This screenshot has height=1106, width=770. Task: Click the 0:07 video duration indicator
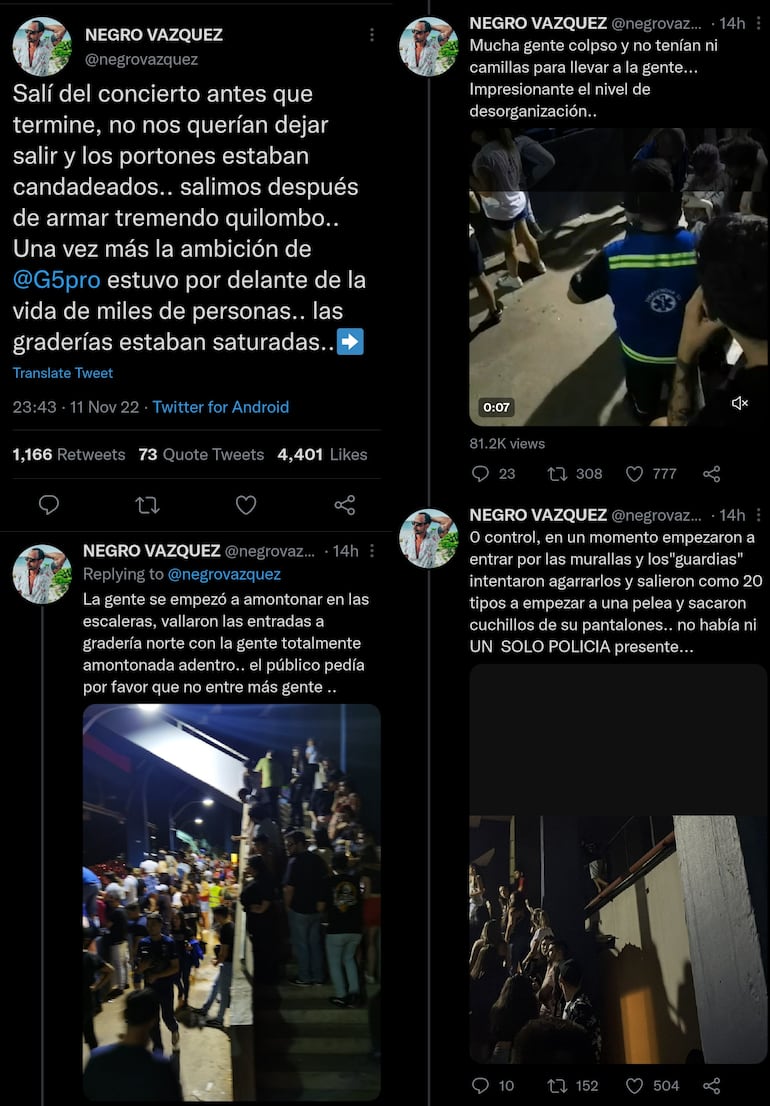pos(495,404)
